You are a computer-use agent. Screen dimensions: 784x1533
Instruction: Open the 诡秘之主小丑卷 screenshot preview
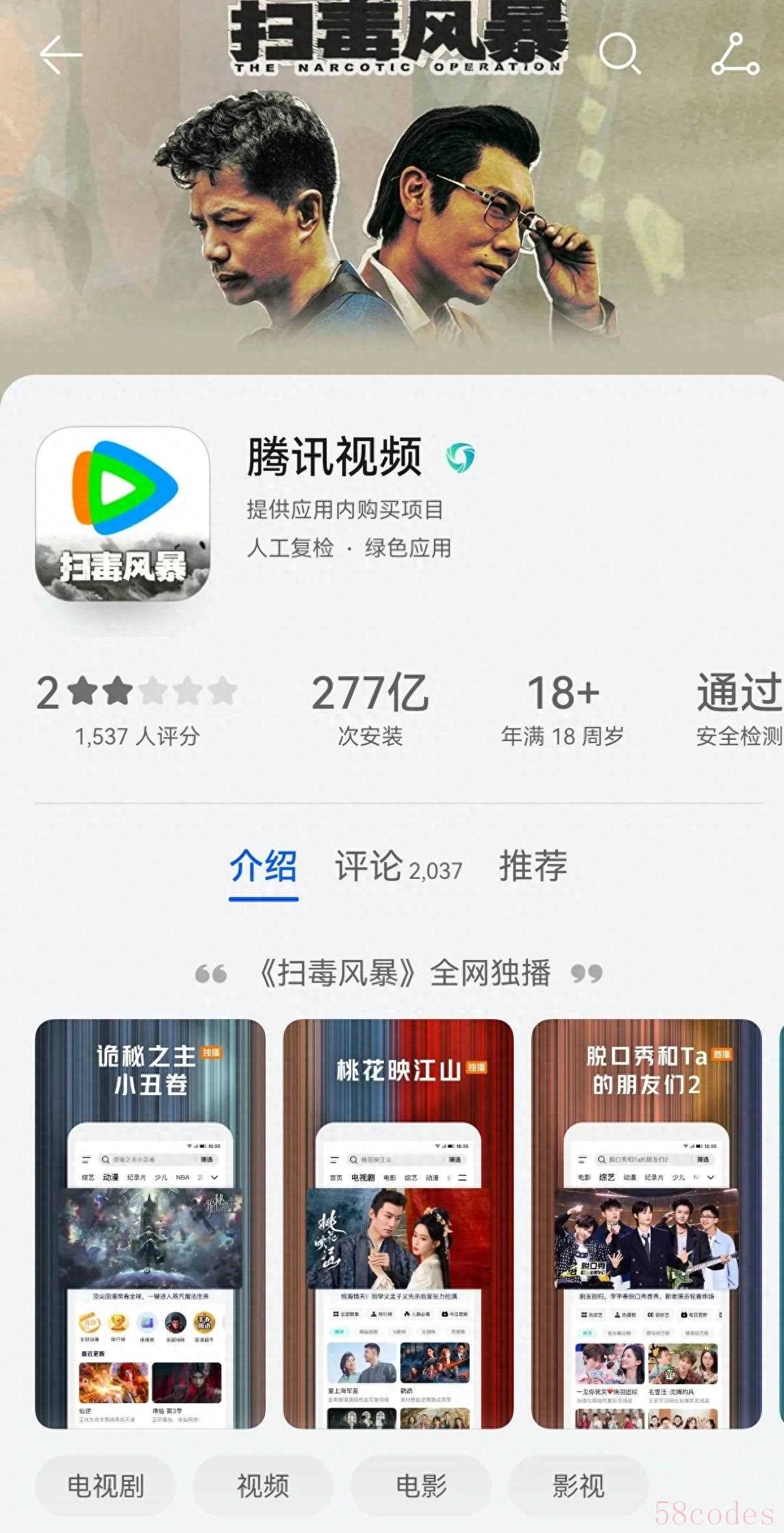(x=150, y=1223)
